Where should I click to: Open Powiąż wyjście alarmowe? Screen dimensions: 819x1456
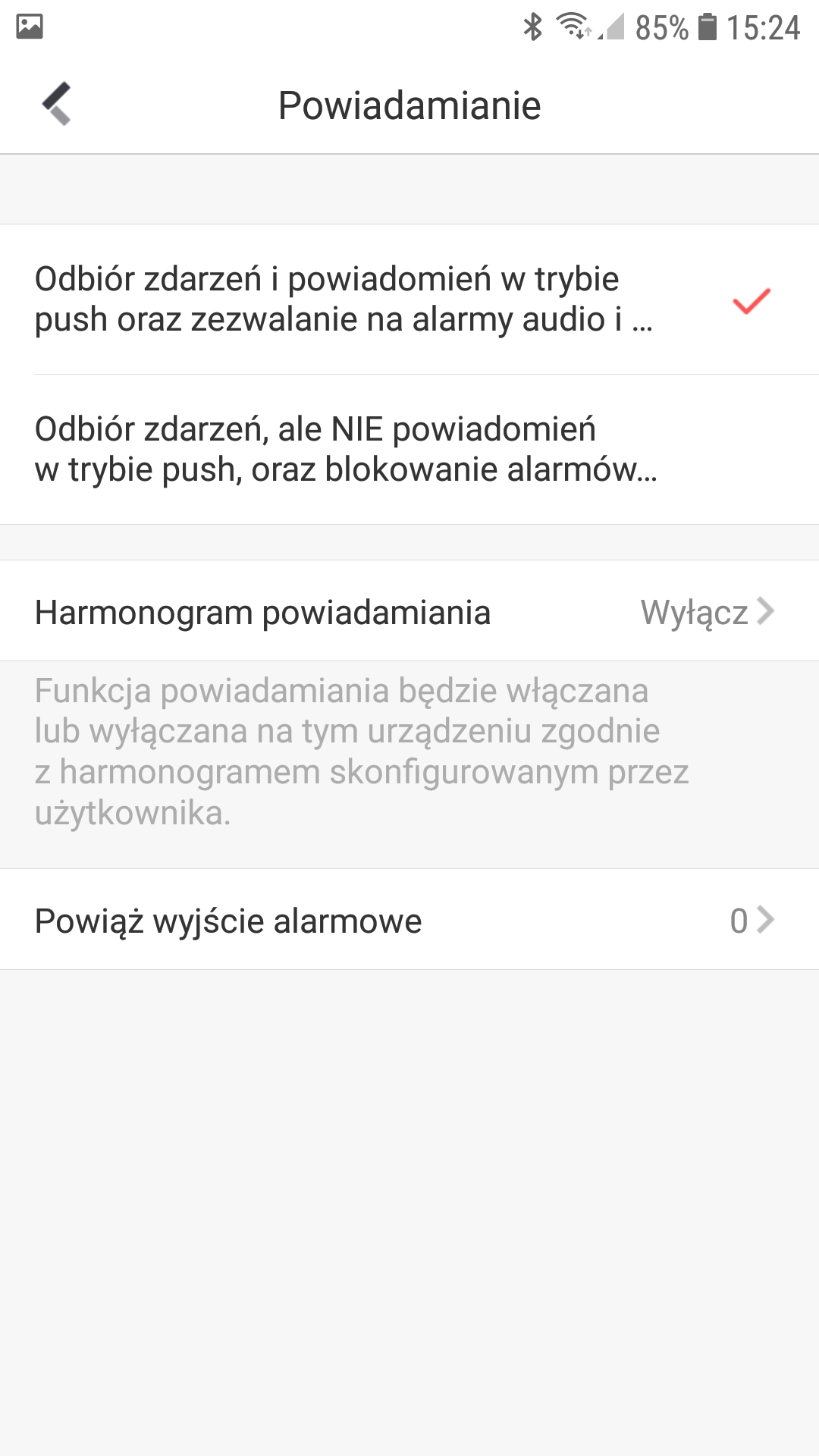[409, 920]
